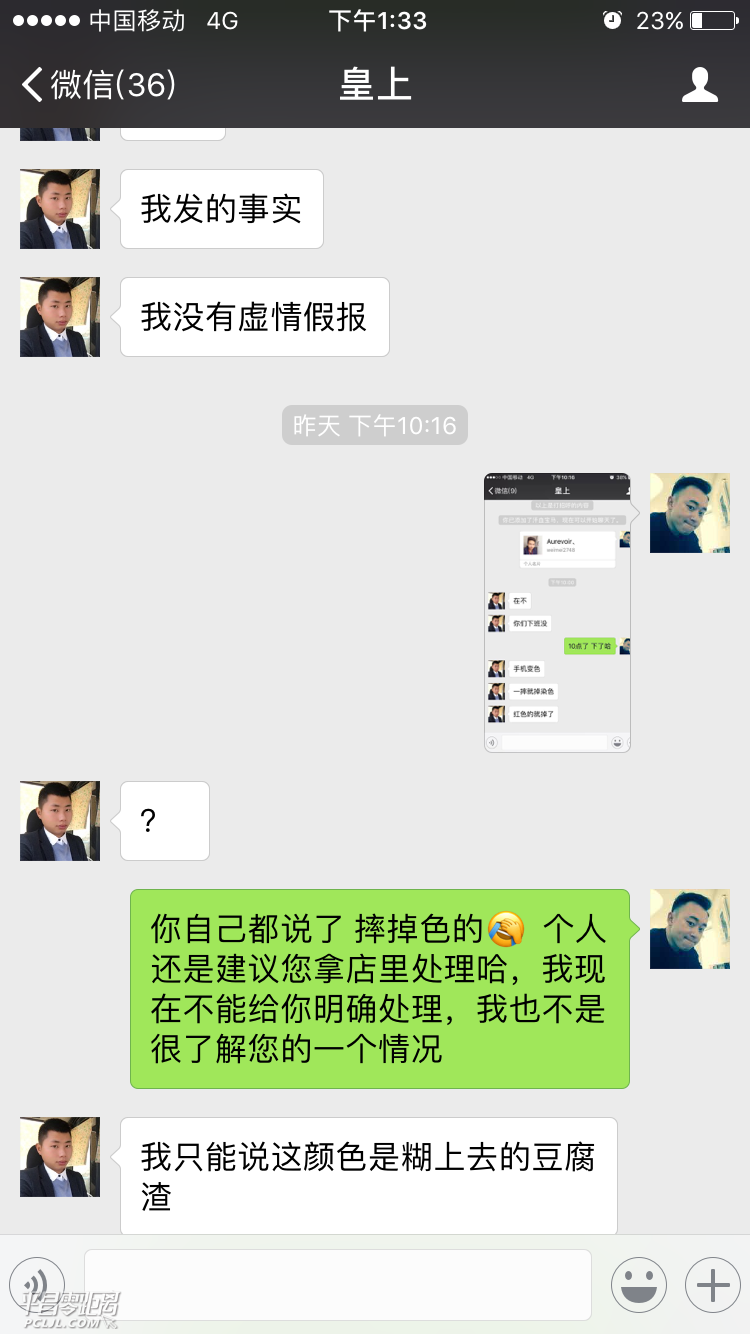Tap the contact's avatar beside 我发的事实
The width and height of the screenshot is (750, 1334).
point(60,209)
